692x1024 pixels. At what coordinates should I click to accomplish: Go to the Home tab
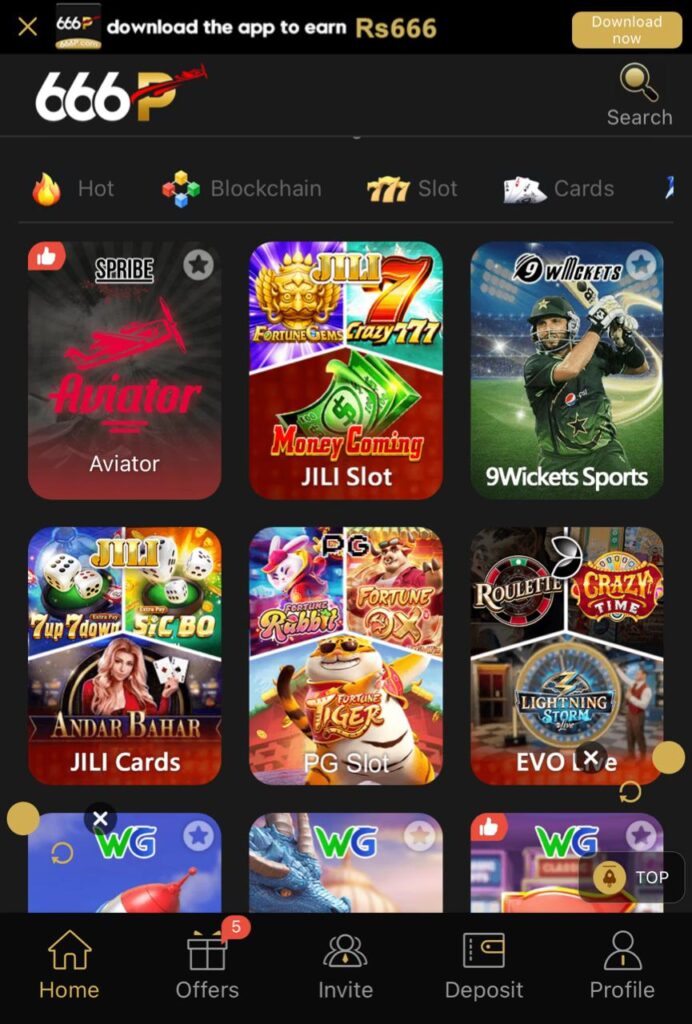[69, 965]
